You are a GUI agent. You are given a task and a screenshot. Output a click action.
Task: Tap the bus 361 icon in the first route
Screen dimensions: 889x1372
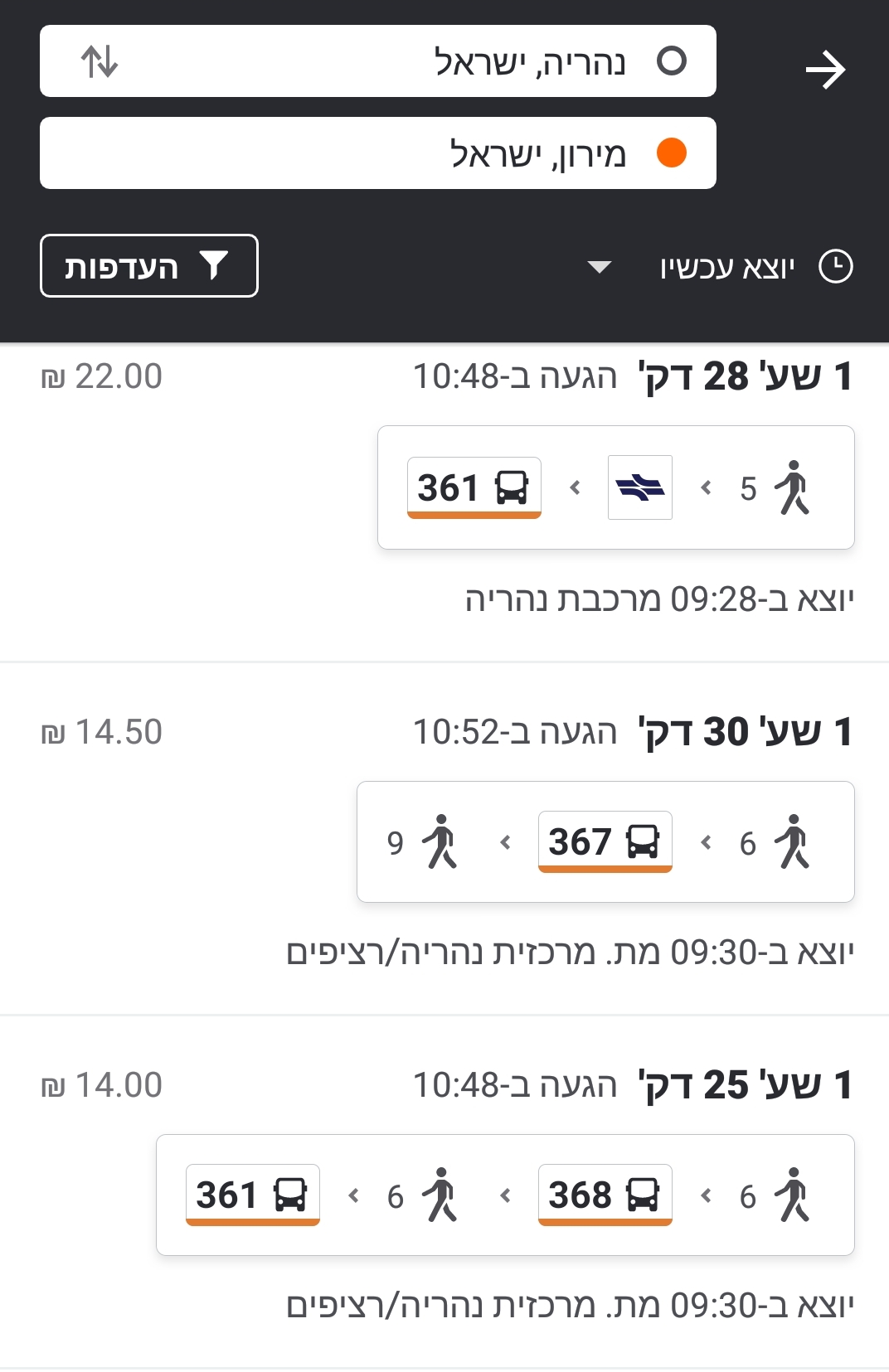click(474, 488)
